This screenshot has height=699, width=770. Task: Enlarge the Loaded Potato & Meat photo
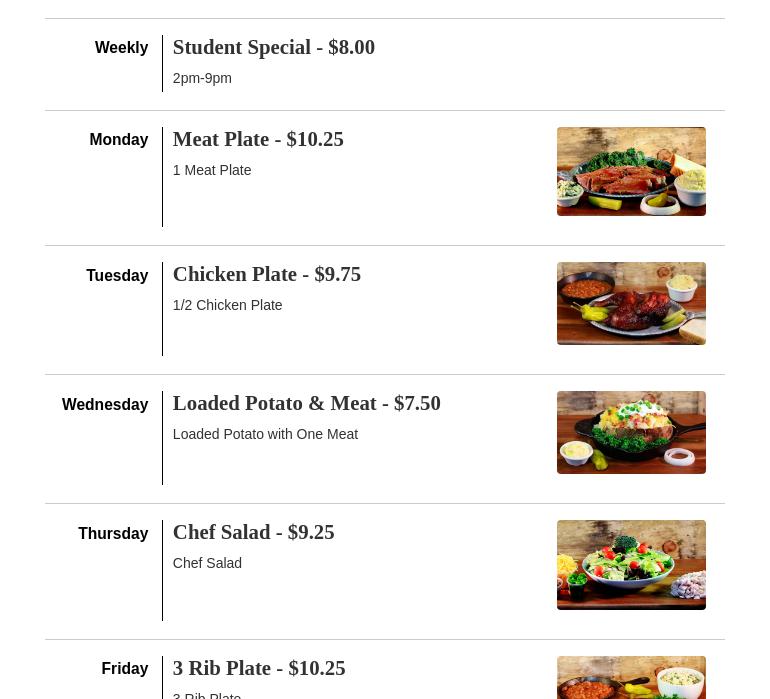click(630, 432)
